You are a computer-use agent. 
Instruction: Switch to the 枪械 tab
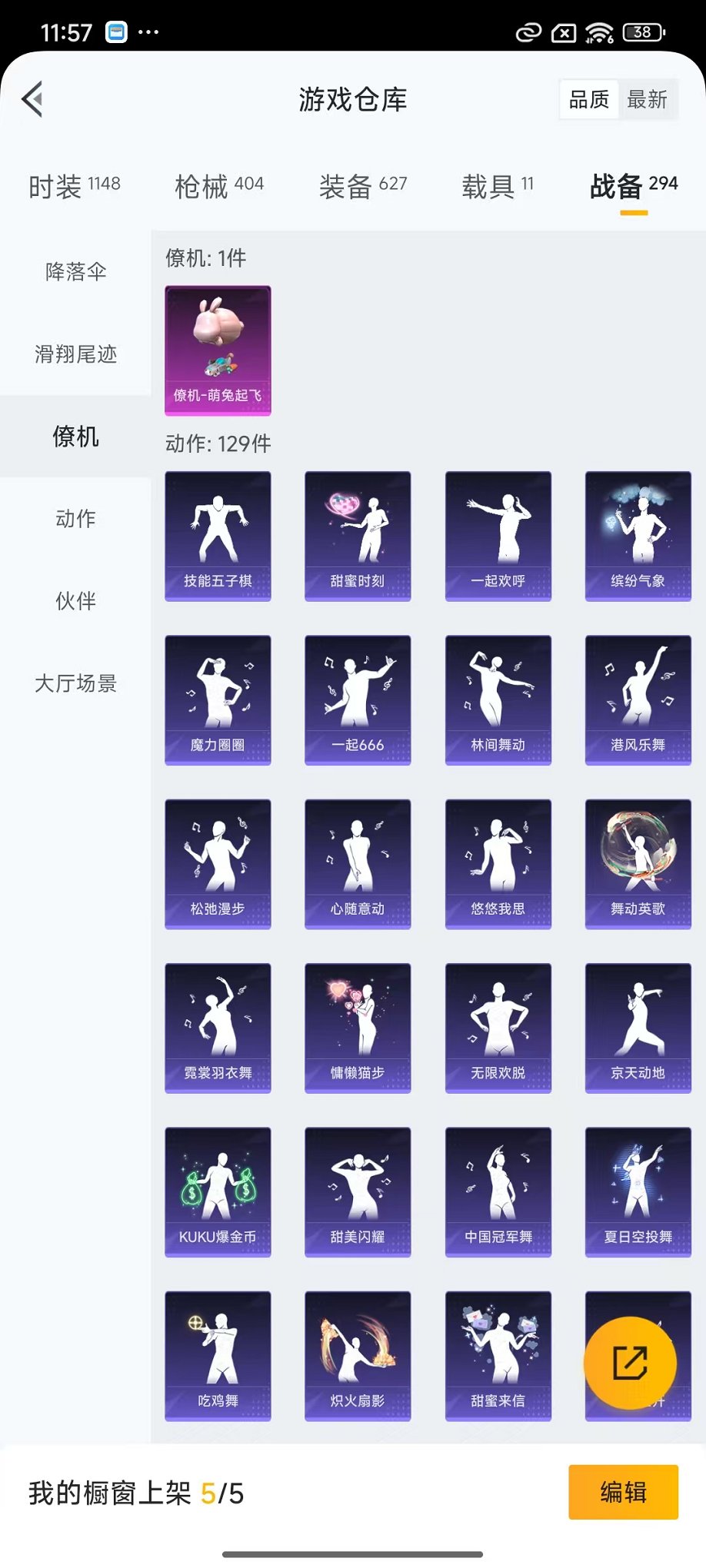point(219,186)
